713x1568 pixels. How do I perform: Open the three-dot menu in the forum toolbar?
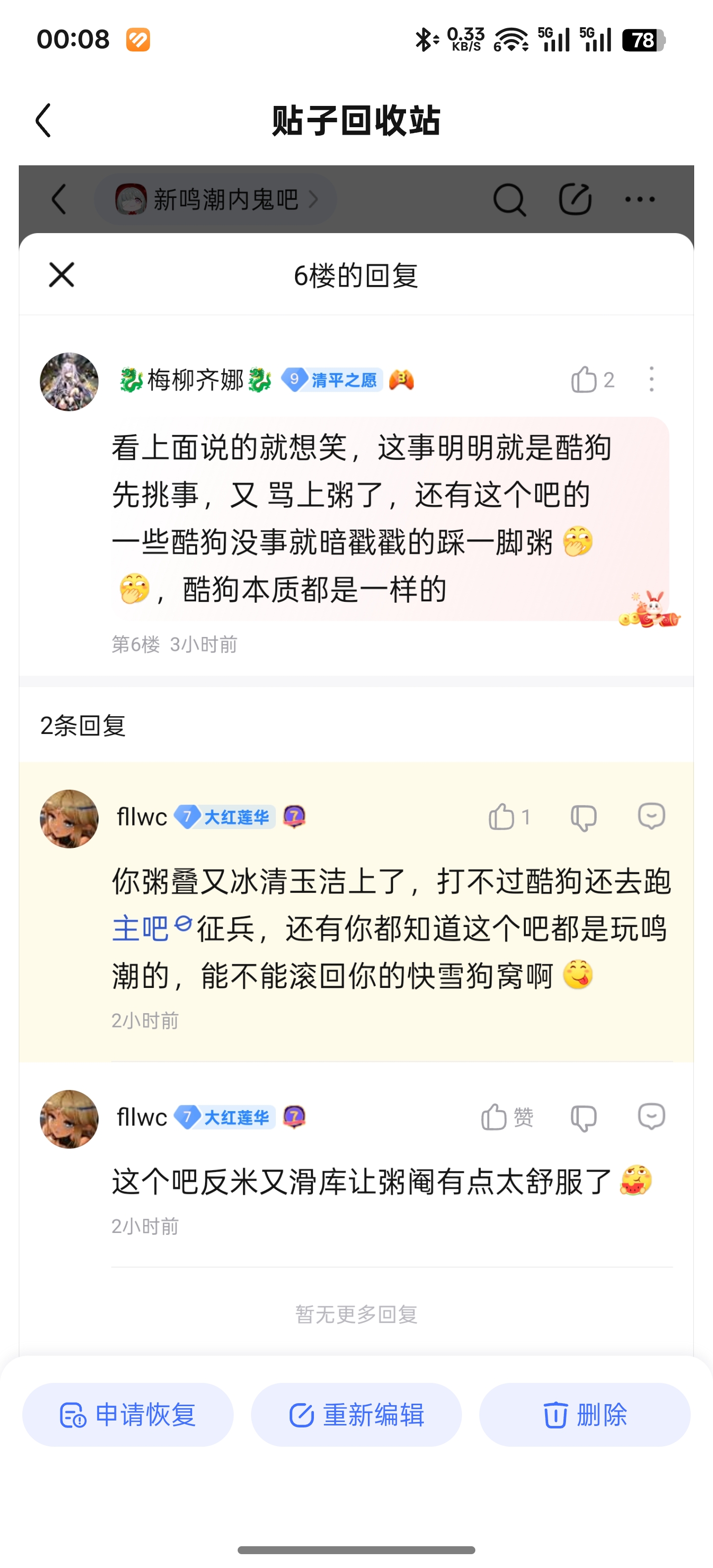click(640, 199)
